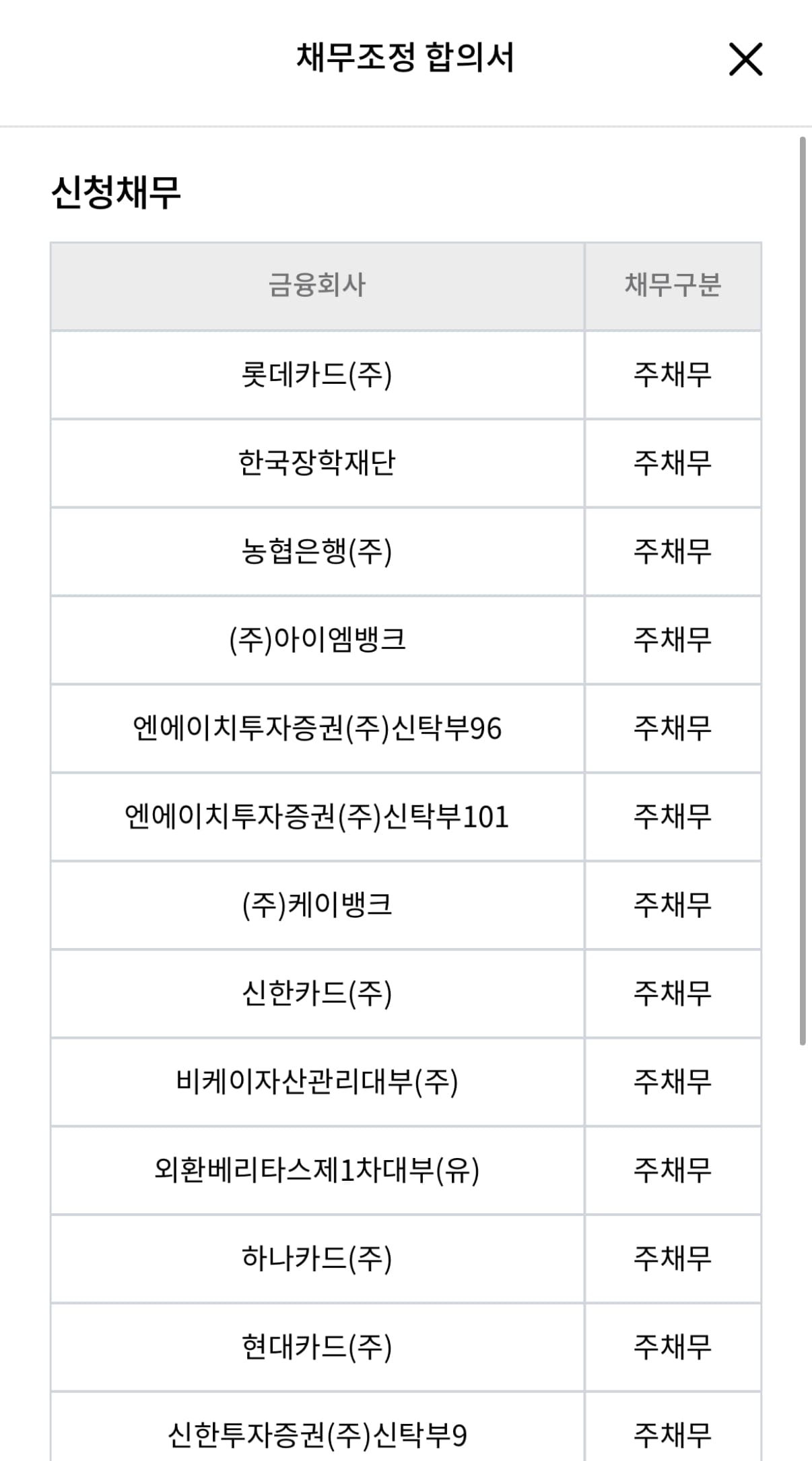Select the 엔에이치투자증권(주)신탁부101 entry
The image size is (812, 1461).
[x=318, y=816]
